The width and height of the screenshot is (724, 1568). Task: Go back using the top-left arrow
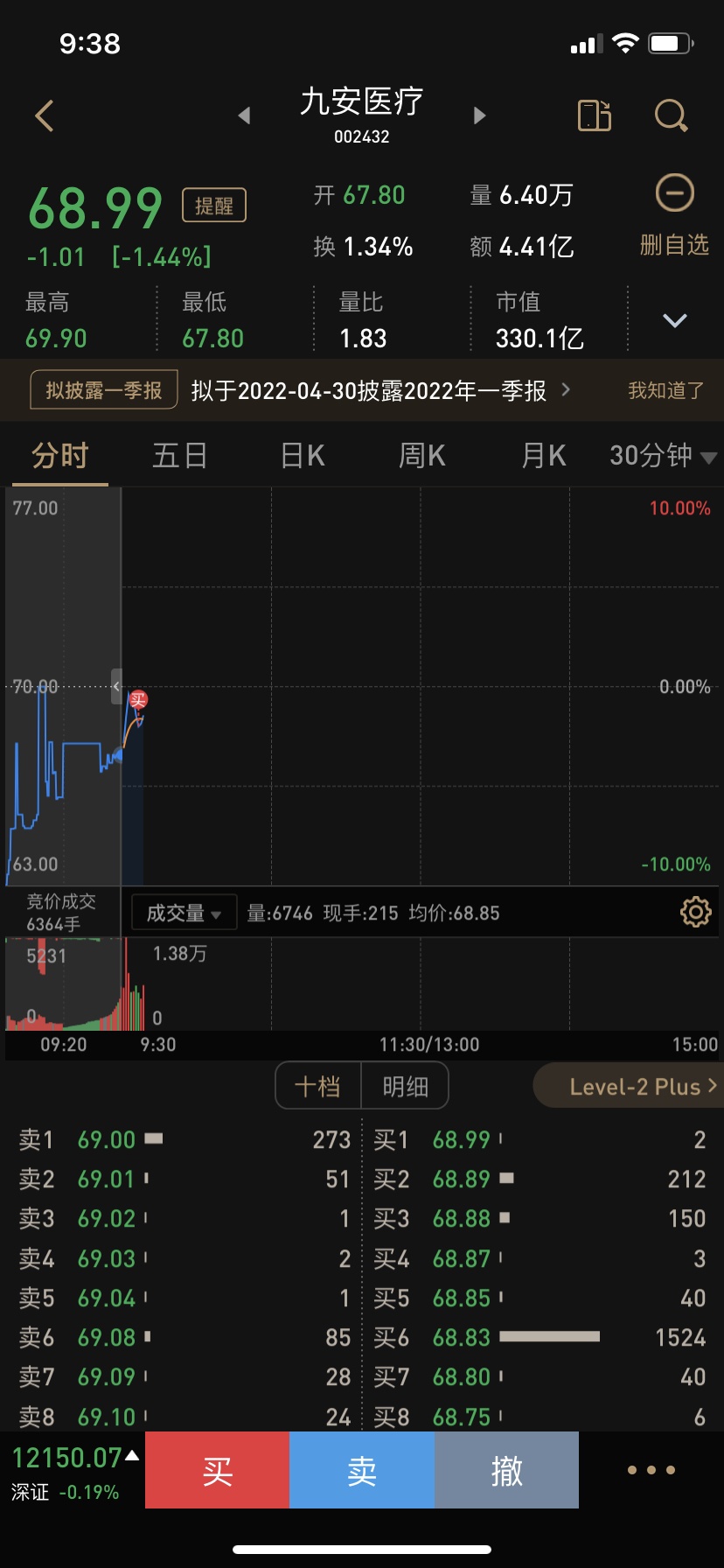[x=45, y=115]
